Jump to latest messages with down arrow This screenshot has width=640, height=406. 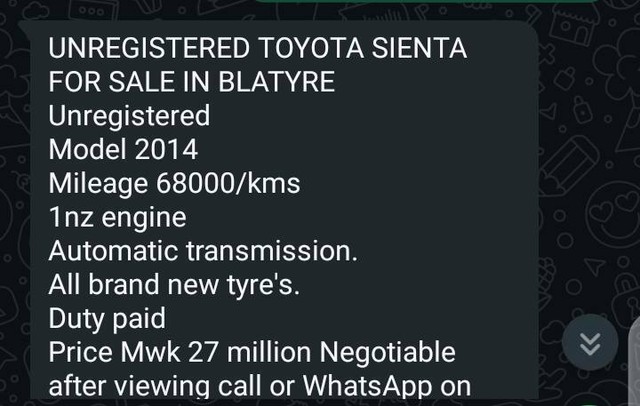pyautogui.click(x=590, y=345)
